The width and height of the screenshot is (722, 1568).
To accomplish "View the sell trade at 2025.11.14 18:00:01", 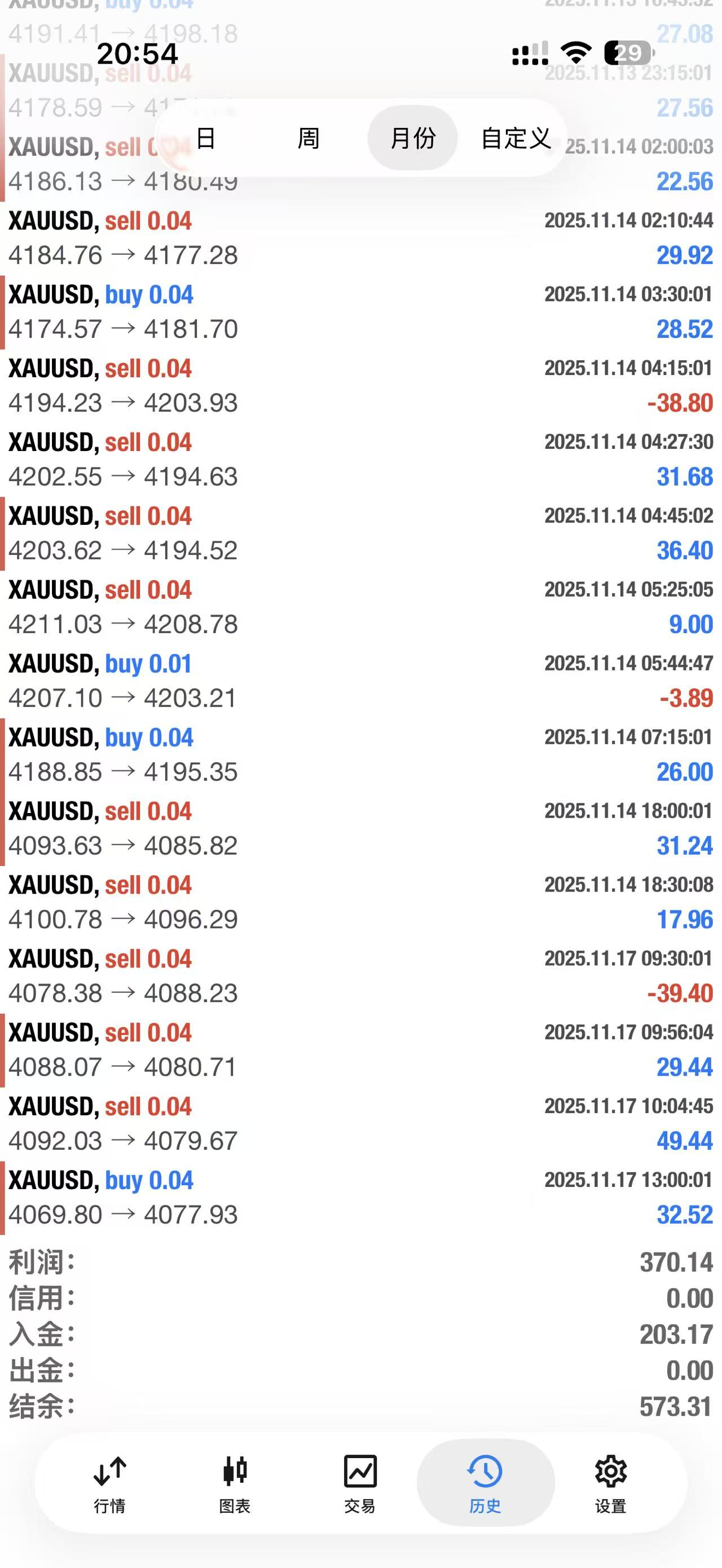I will pos(360,828).
